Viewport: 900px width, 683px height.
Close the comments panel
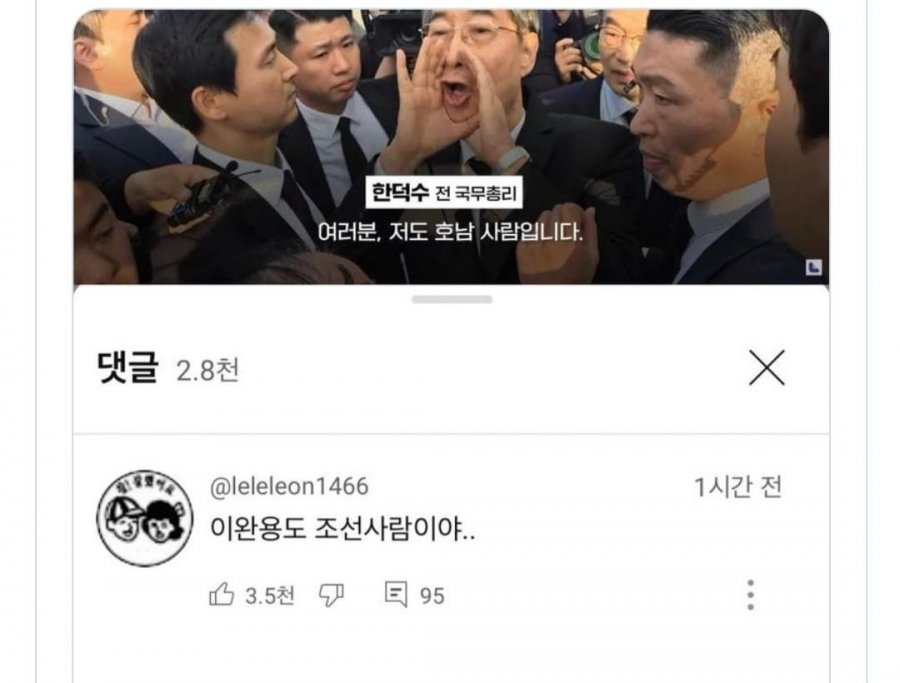pyautogui.click(x=767, y=368)
